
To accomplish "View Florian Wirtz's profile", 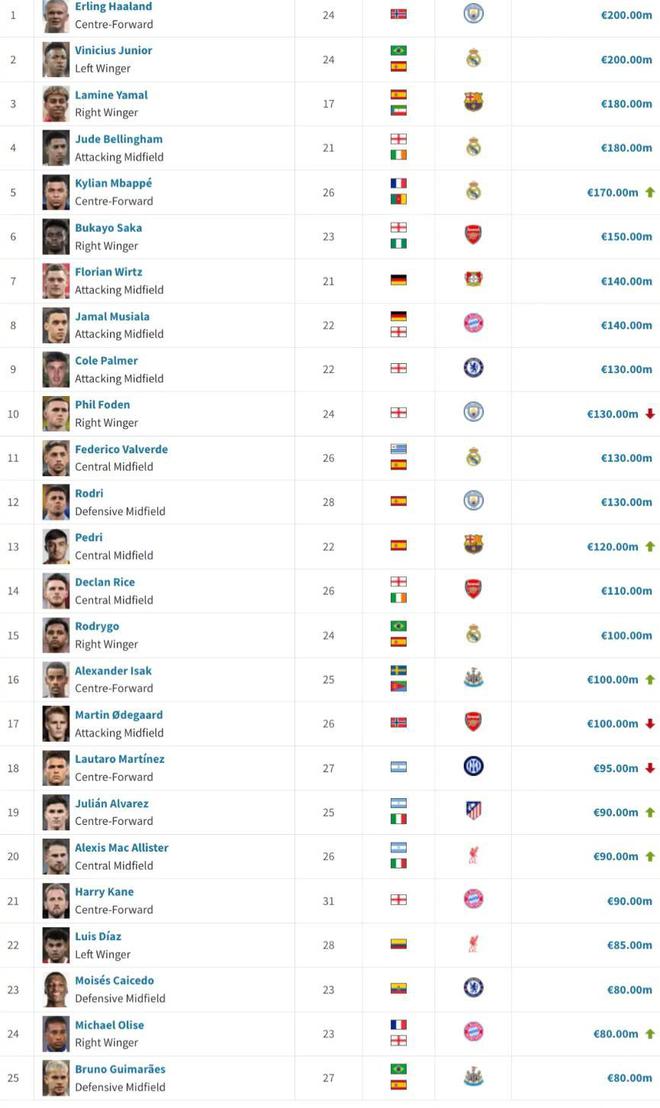I will pos(108,272).
